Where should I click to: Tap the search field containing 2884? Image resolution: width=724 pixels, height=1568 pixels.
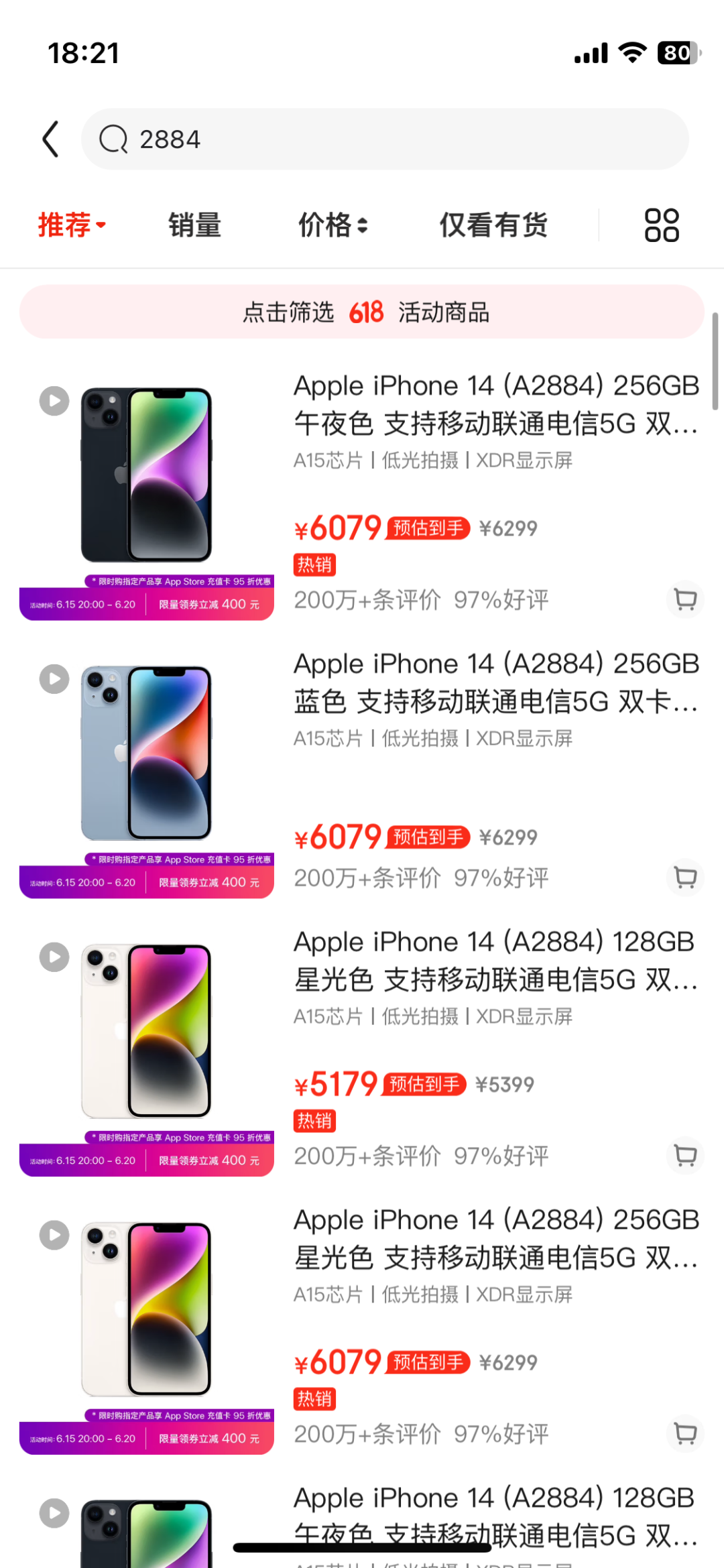(385, 139)
